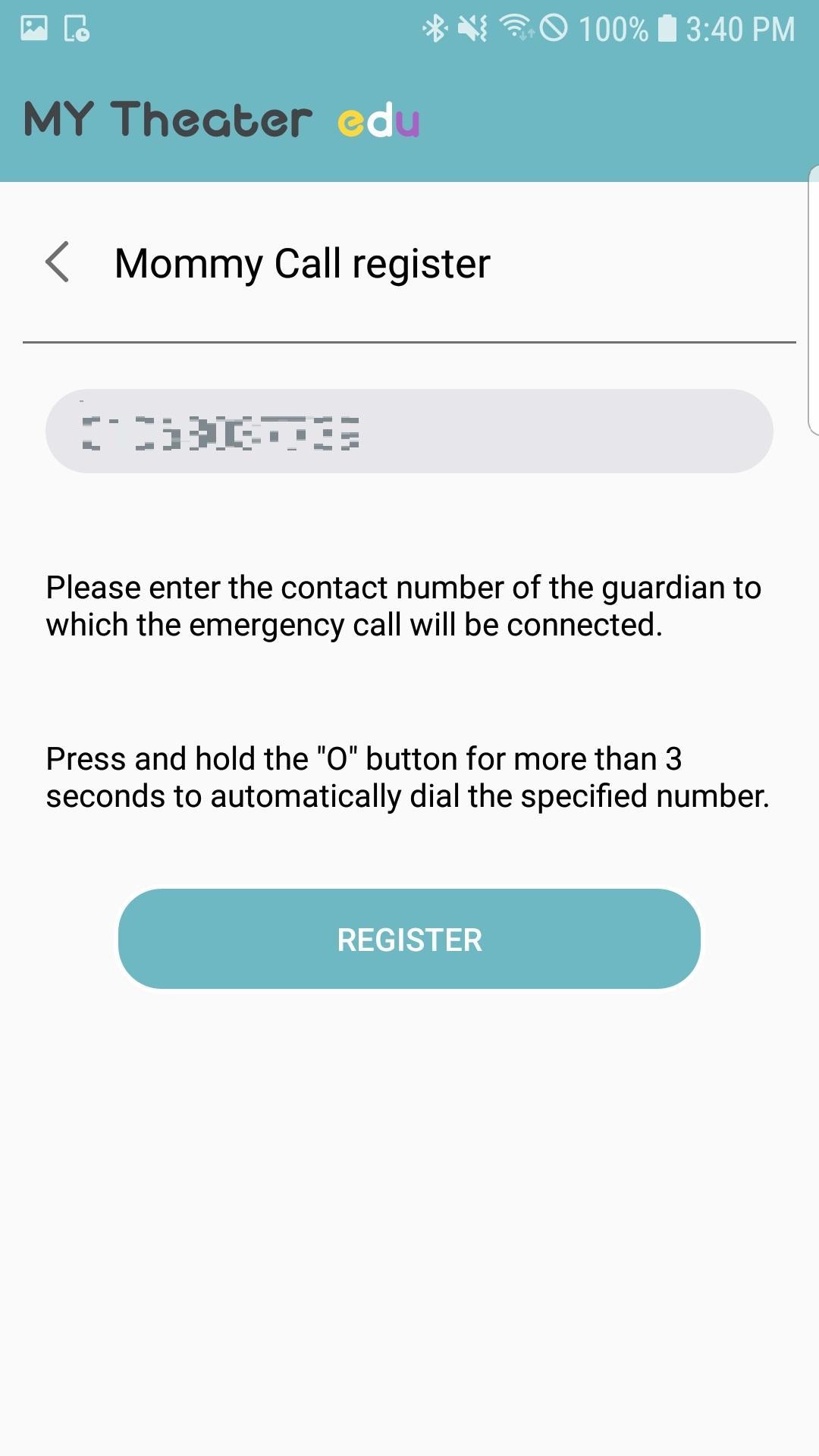The height and width of the screenshot is (1456, 819).
Task: Tap the guardian contact number field
Action: click(x=409, y=431)
